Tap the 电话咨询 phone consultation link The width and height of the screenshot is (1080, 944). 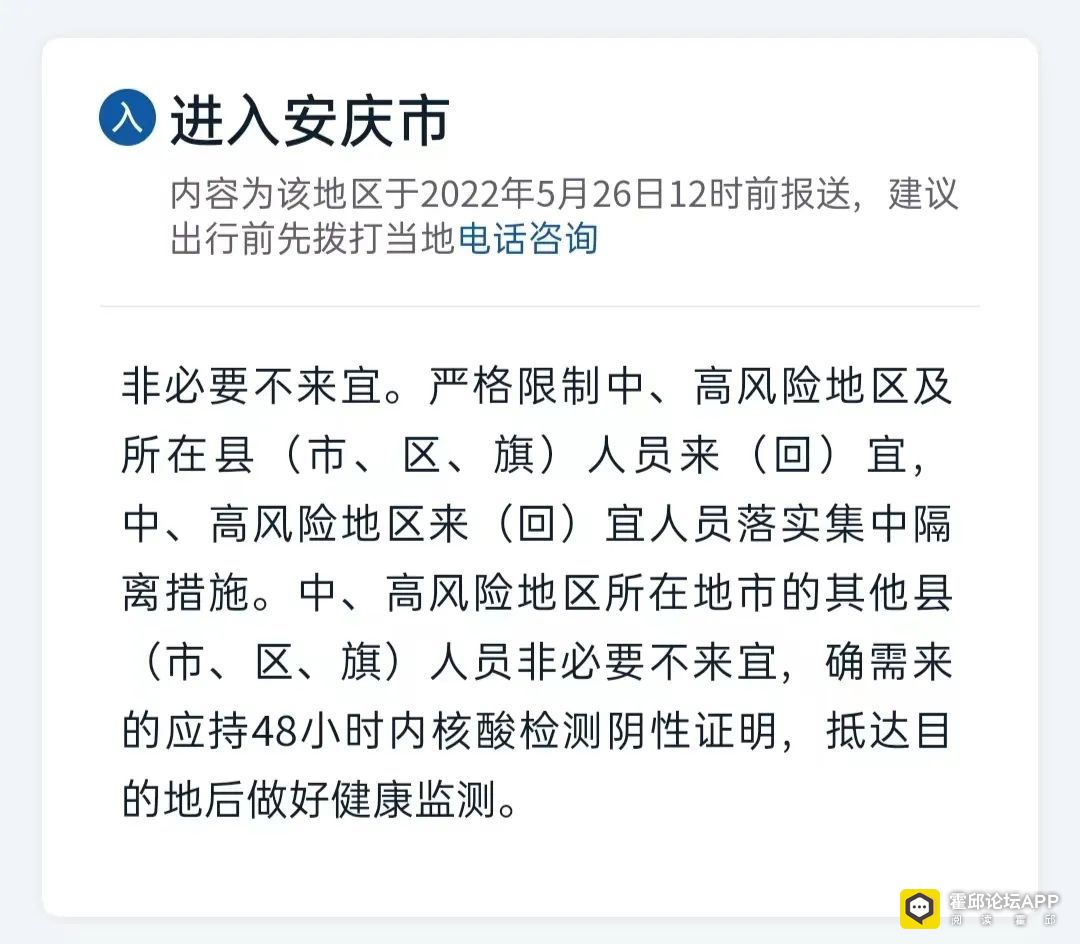coord(527,239)
